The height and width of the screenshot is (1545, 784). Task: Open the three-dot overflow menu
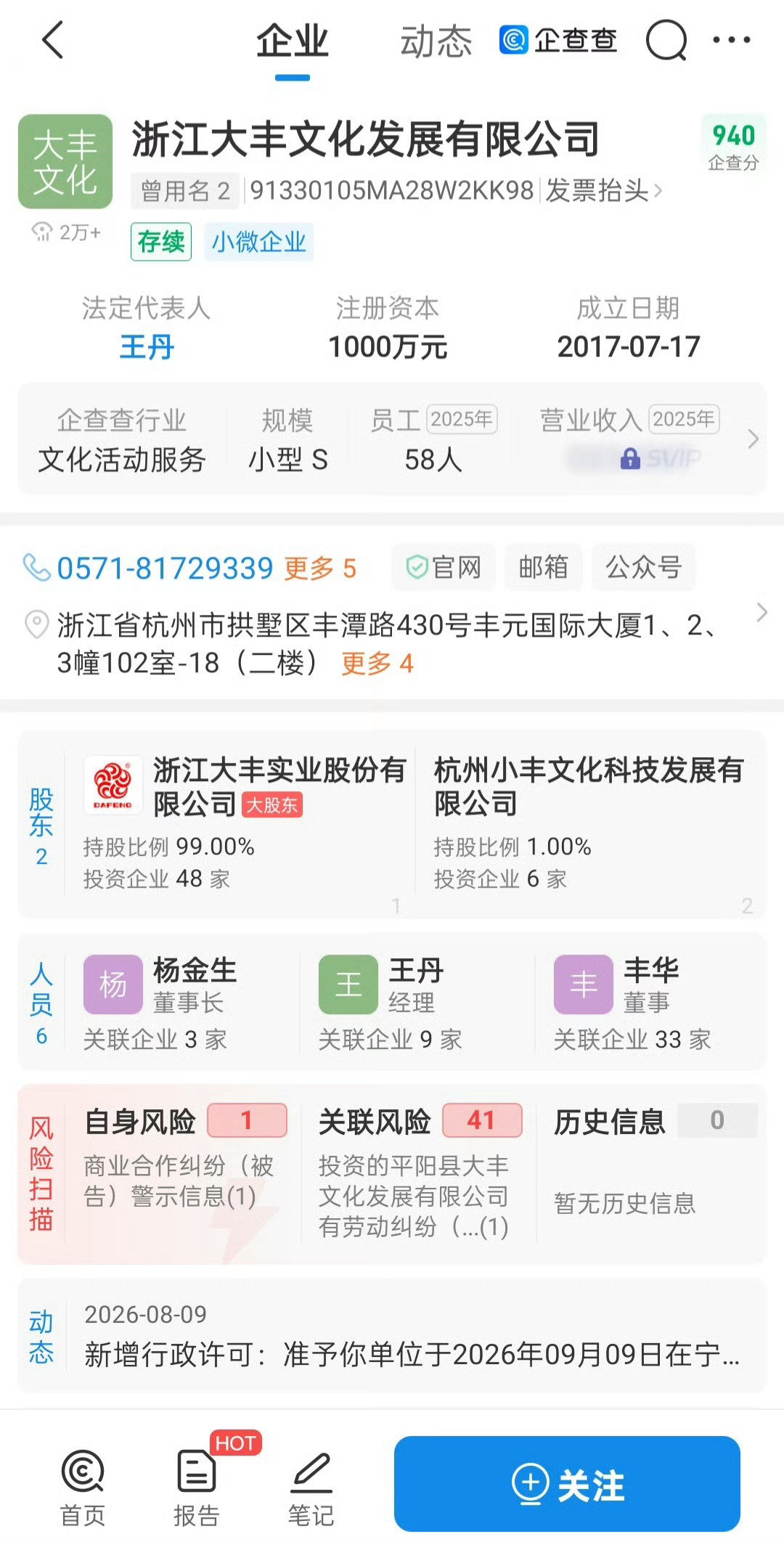[x=731, y=41]
